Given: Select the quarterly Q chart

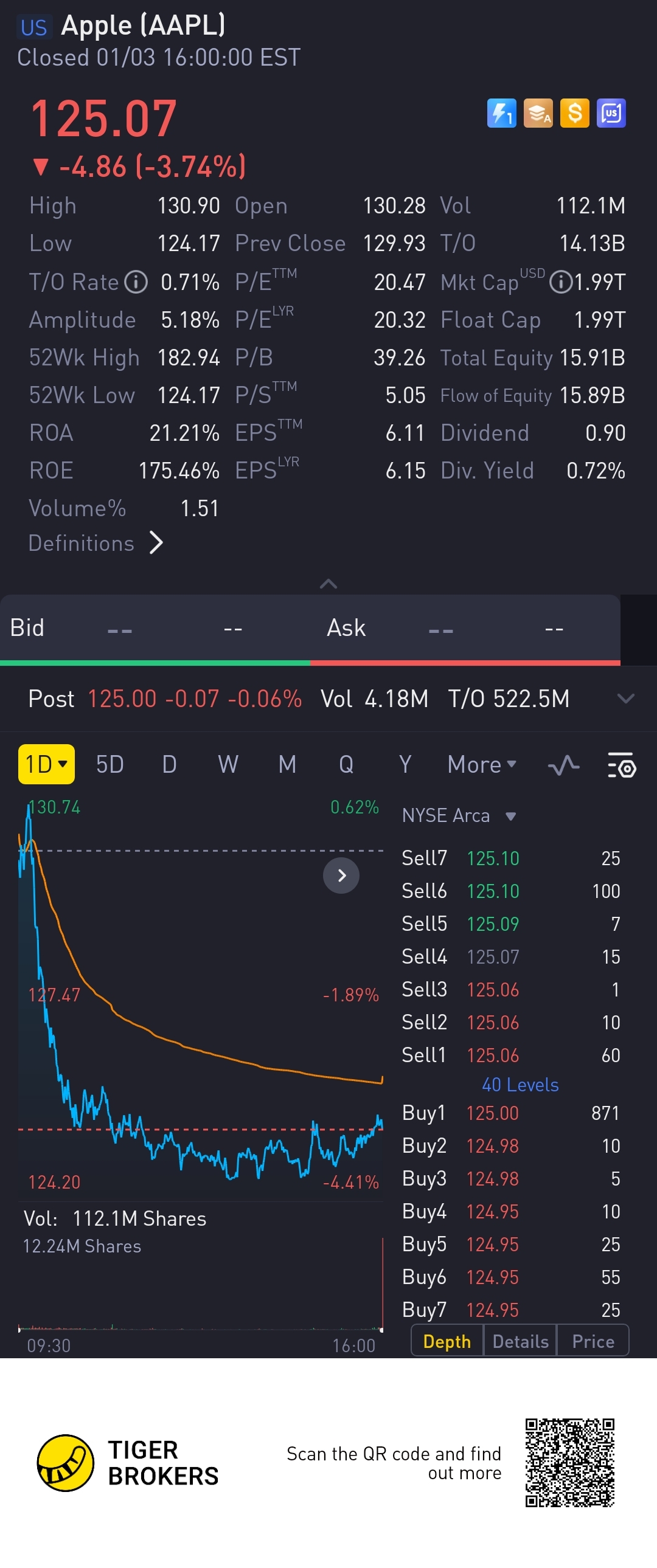Looking at the screenshot, I should [346, 764].
